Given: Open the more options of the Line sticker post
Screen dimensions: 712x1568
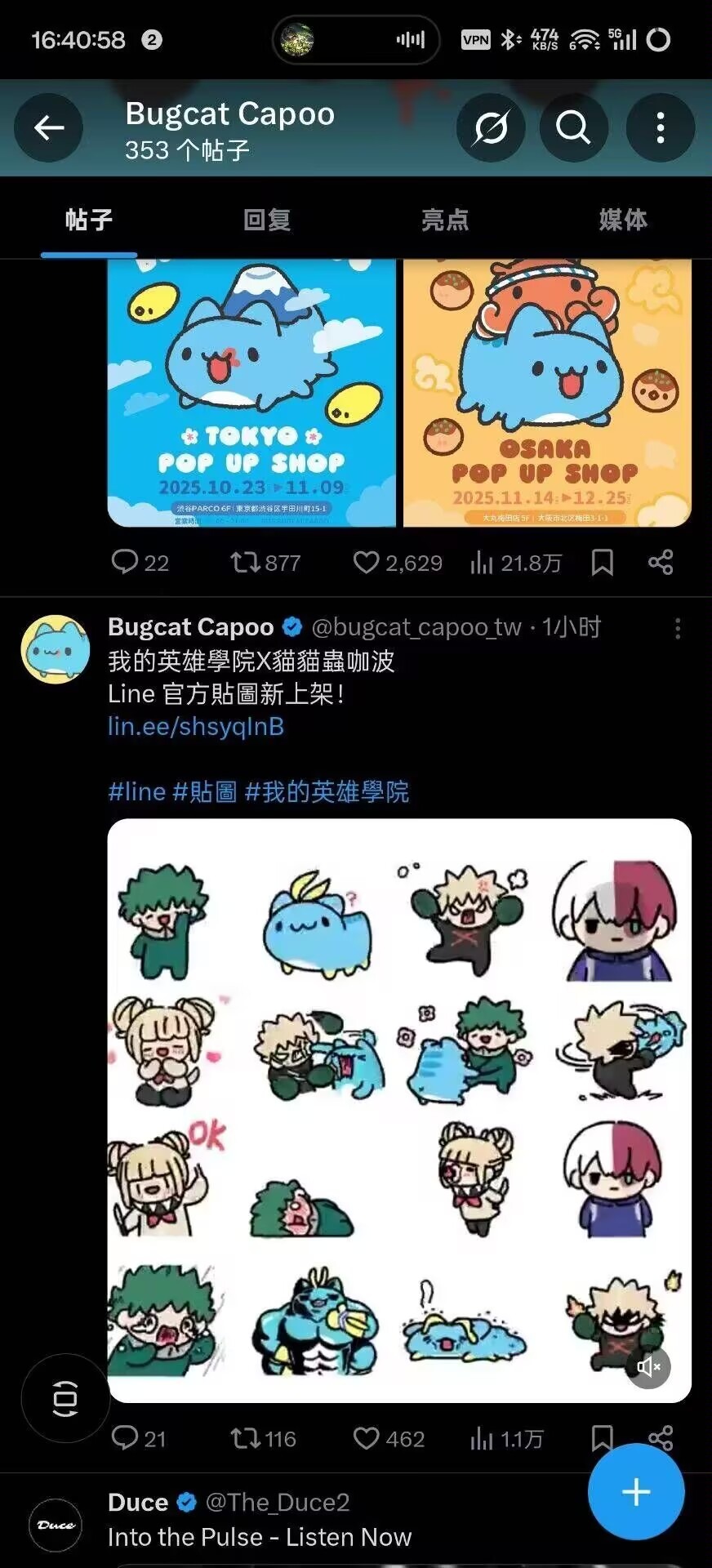Looking at the screenshot, I should 677,628.
